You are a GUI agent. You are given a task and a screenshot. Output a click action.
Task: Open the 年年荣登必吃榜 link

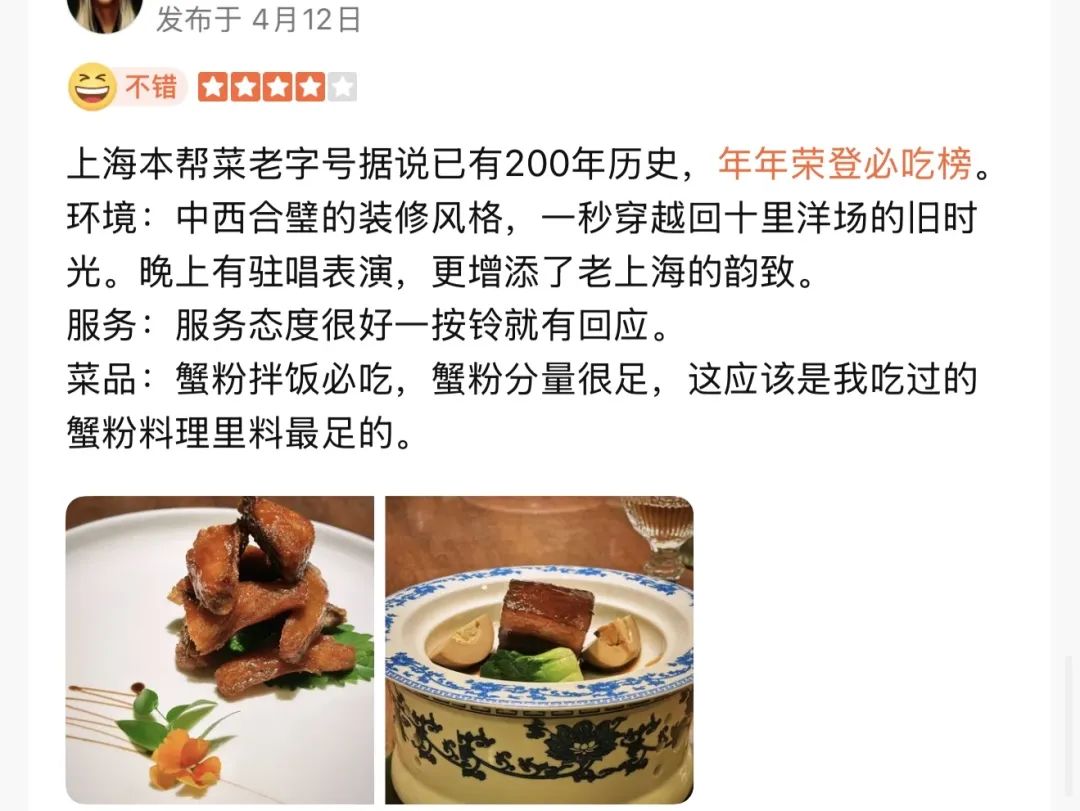click(845, 164)
